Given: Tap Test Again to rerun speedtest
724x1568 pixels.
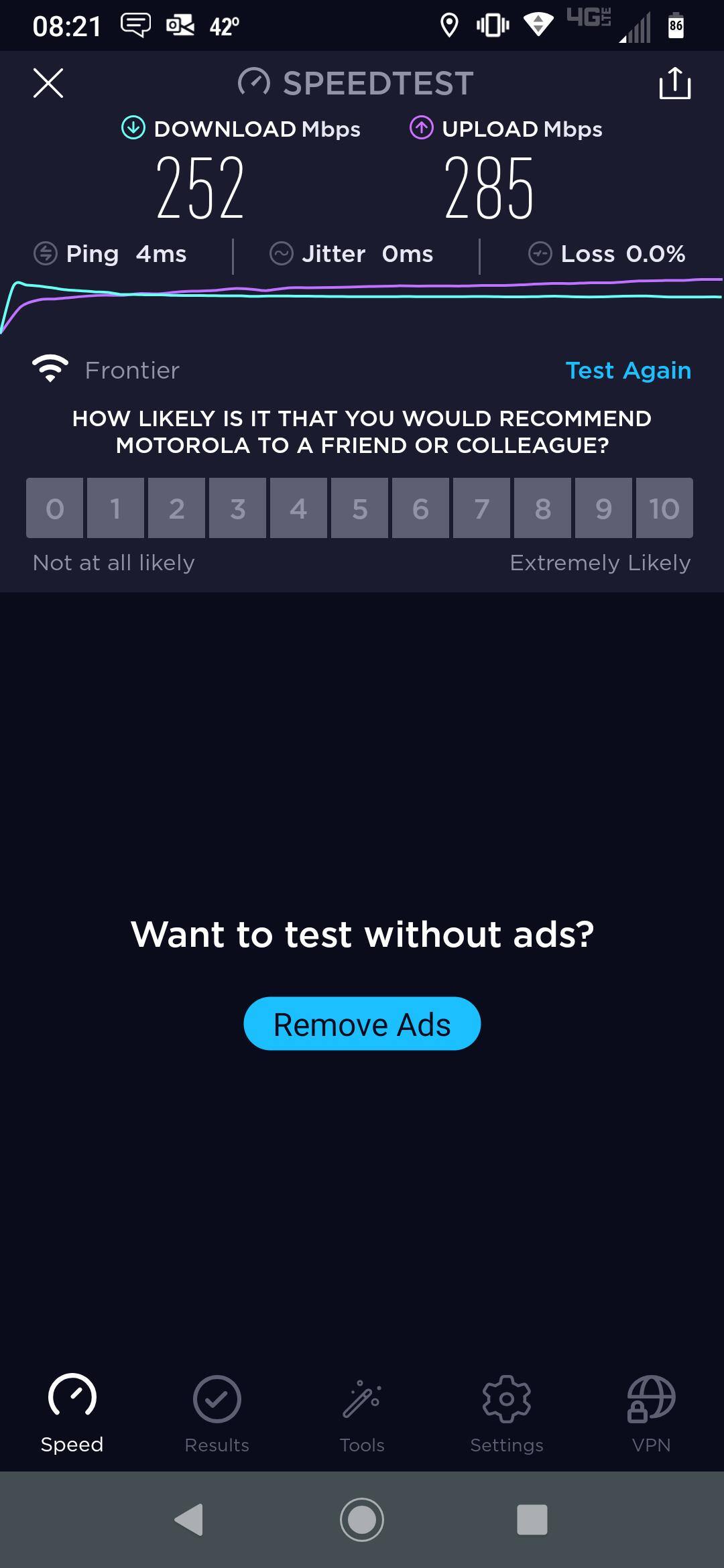Looking at the screenshot, I should click(628, 370).
